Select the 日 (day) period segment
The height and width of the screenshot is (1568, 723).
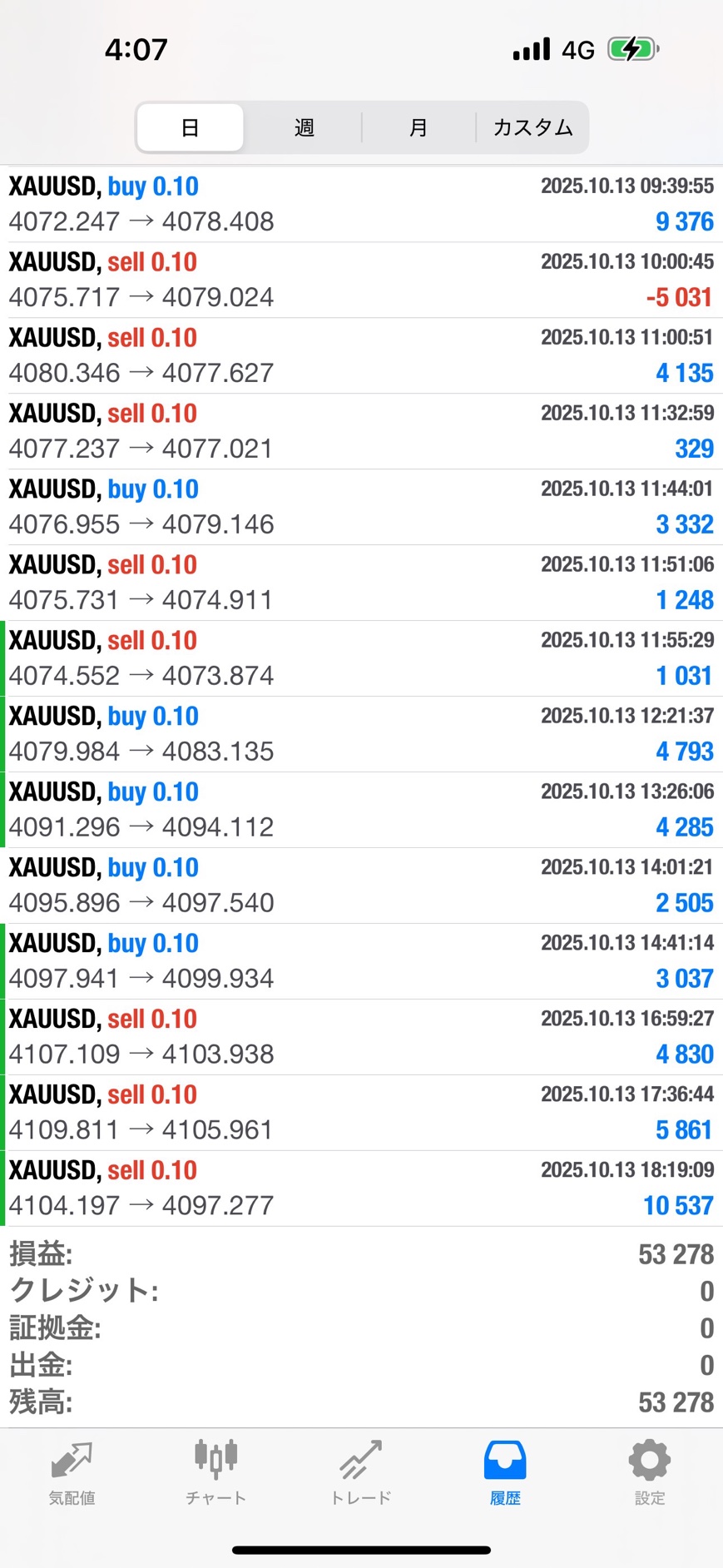pos(190,127)
